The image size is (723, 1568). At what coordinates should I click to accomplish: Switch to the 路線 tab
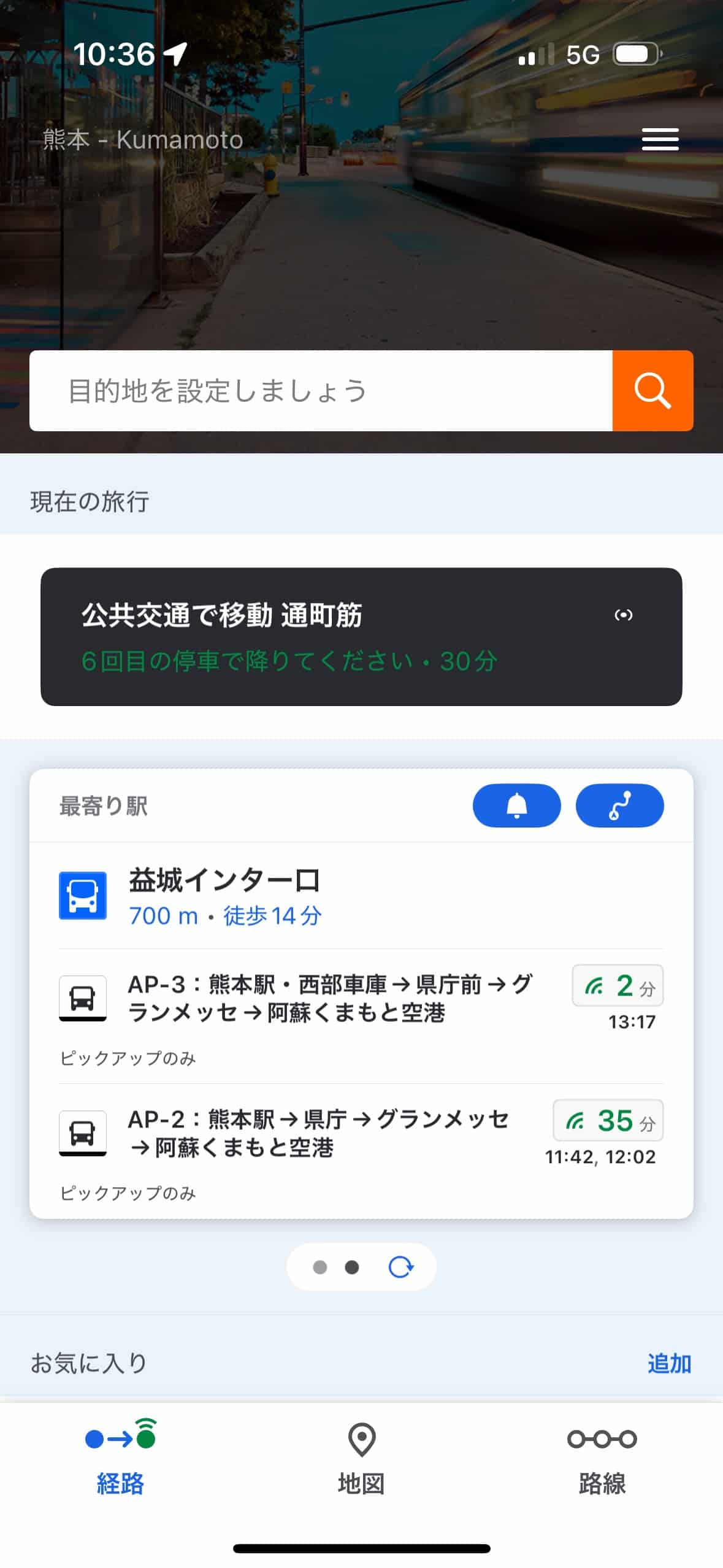pos(602,1457)
